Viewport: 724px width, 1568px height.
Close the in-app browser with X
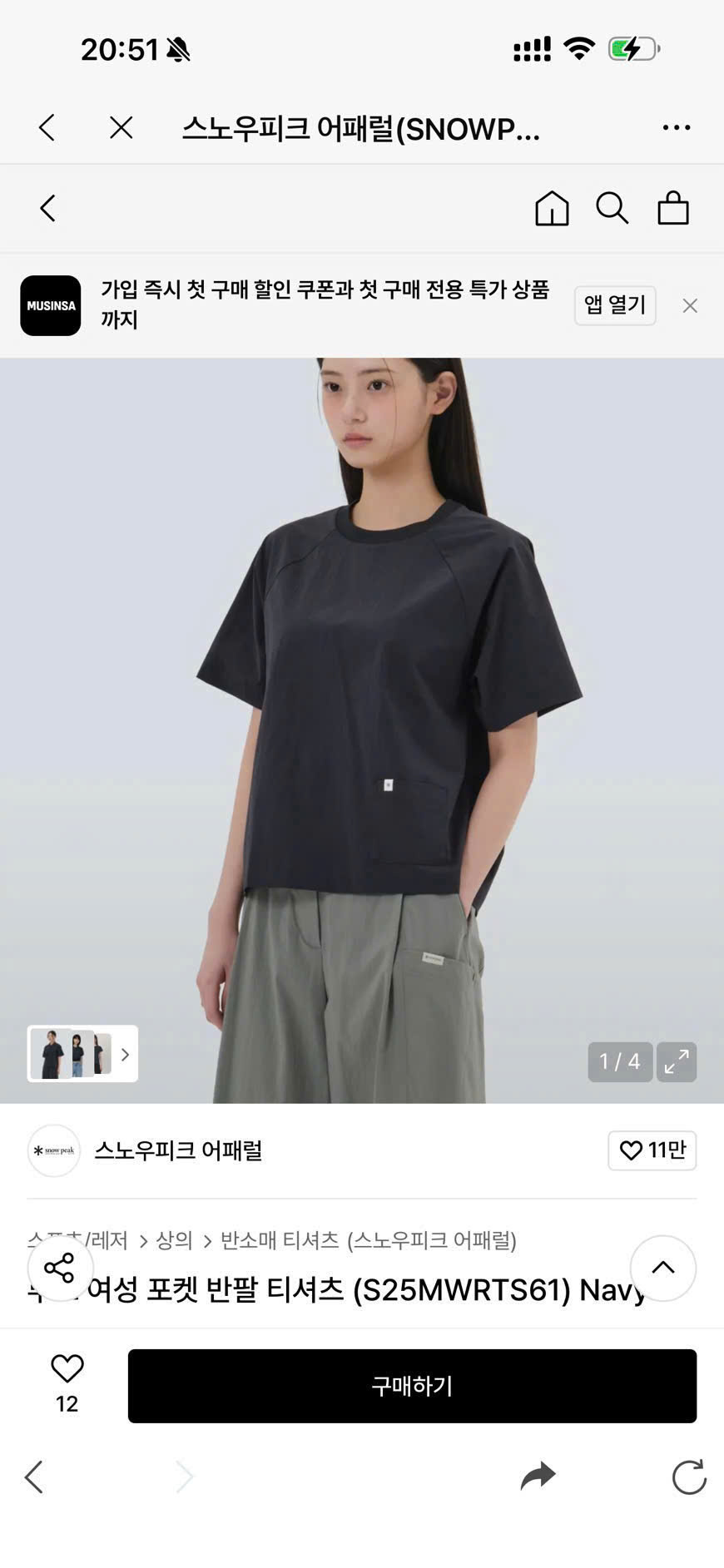121,128
